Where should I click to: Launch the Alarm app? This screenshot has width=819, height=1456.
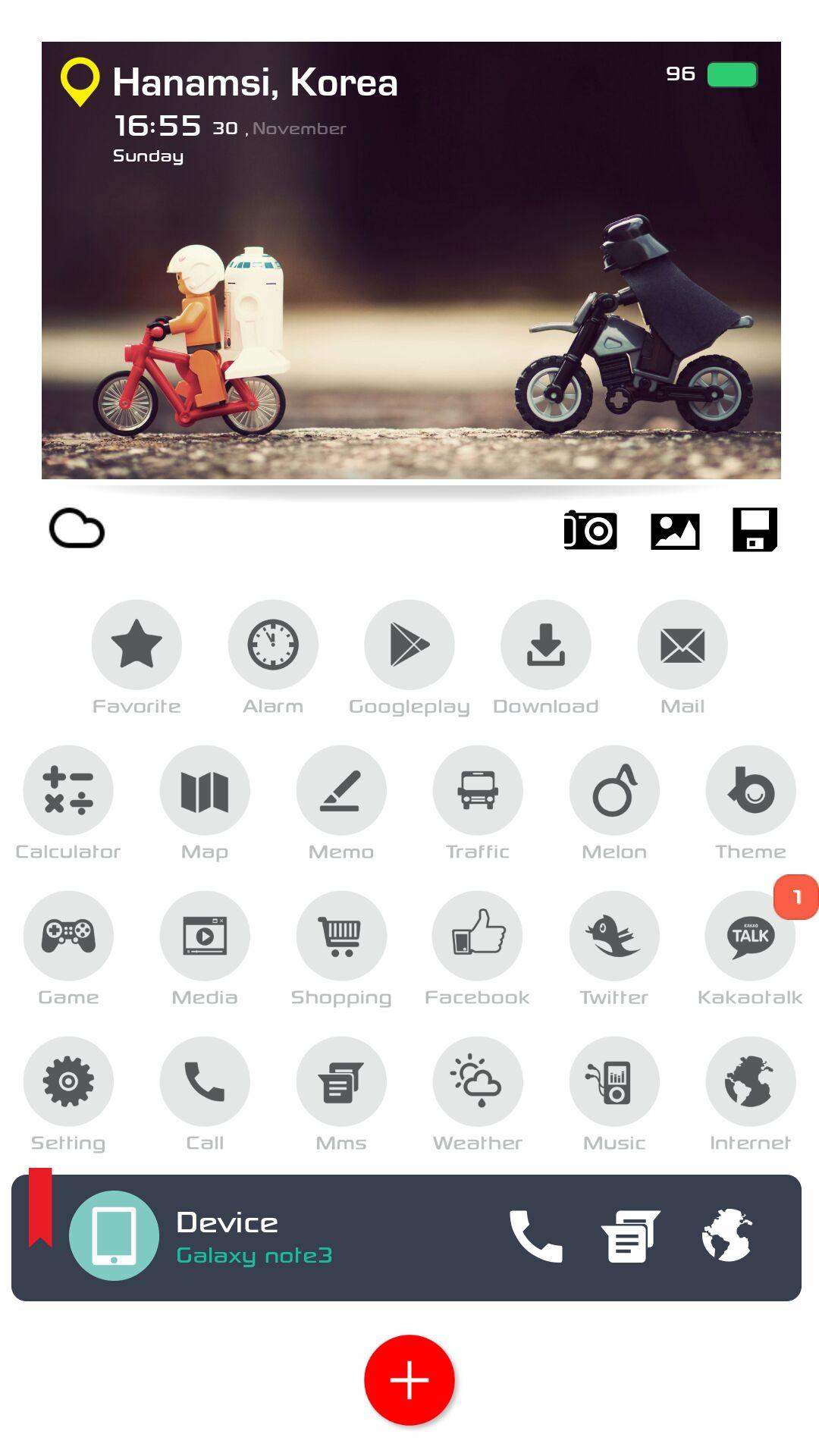273,645
